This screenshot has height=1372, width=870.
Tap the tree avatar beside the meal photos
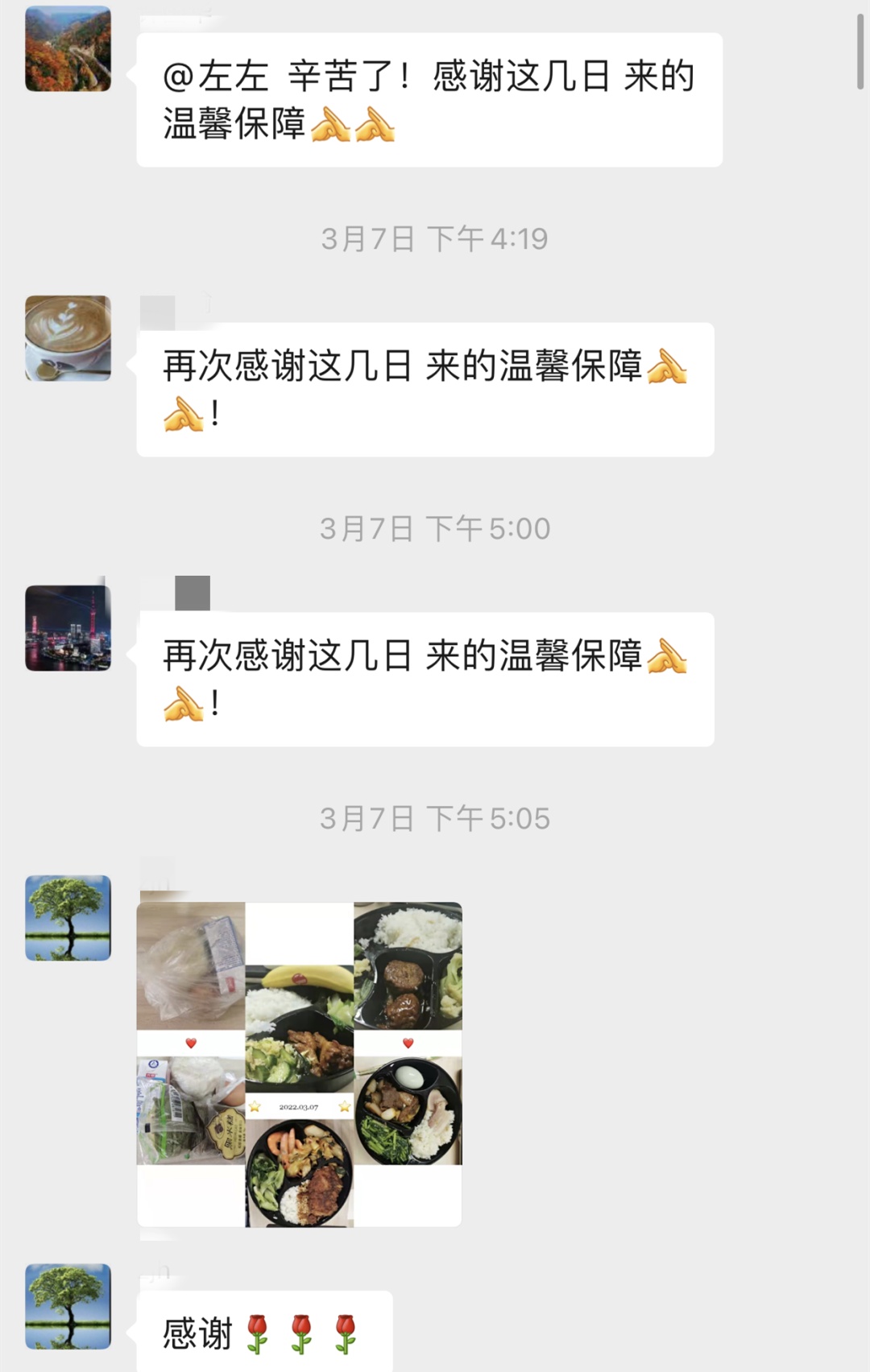coord(68,918)
